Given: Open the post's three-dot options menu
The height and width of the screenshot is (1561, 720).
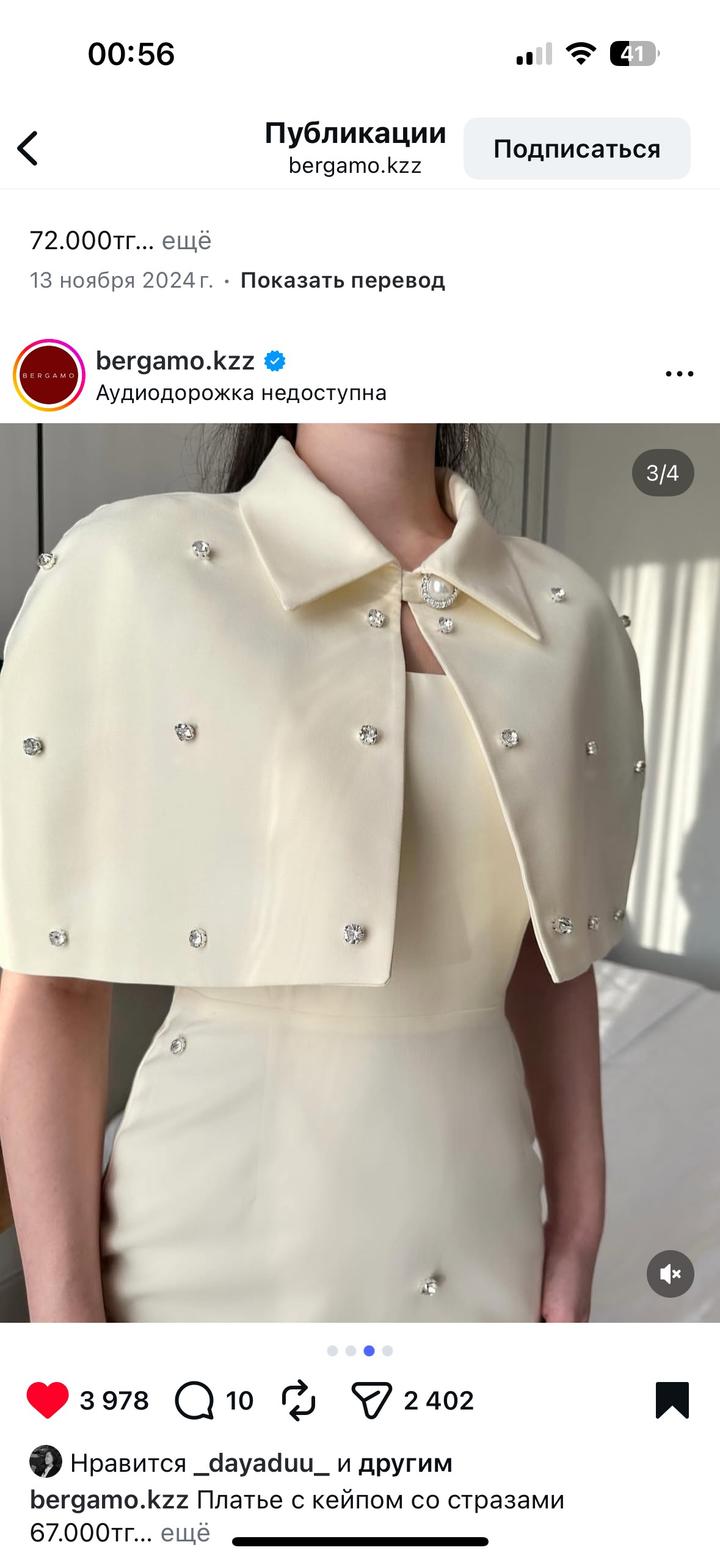Looking at the screenshot, I should [679, 374].
